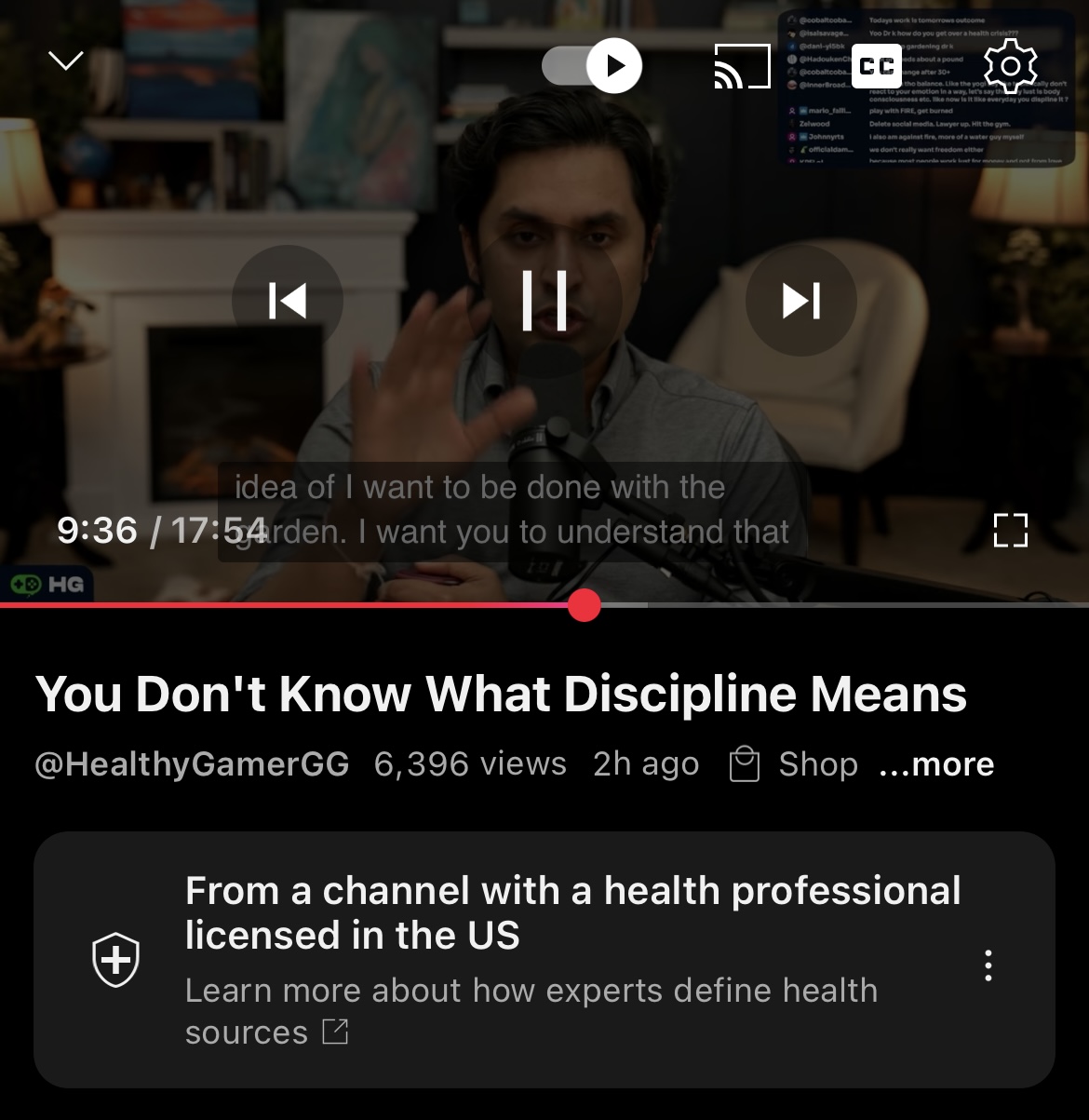The image size is (1089, 1120).
Task: Open video settings gear
Action: tap(1010, 66)
